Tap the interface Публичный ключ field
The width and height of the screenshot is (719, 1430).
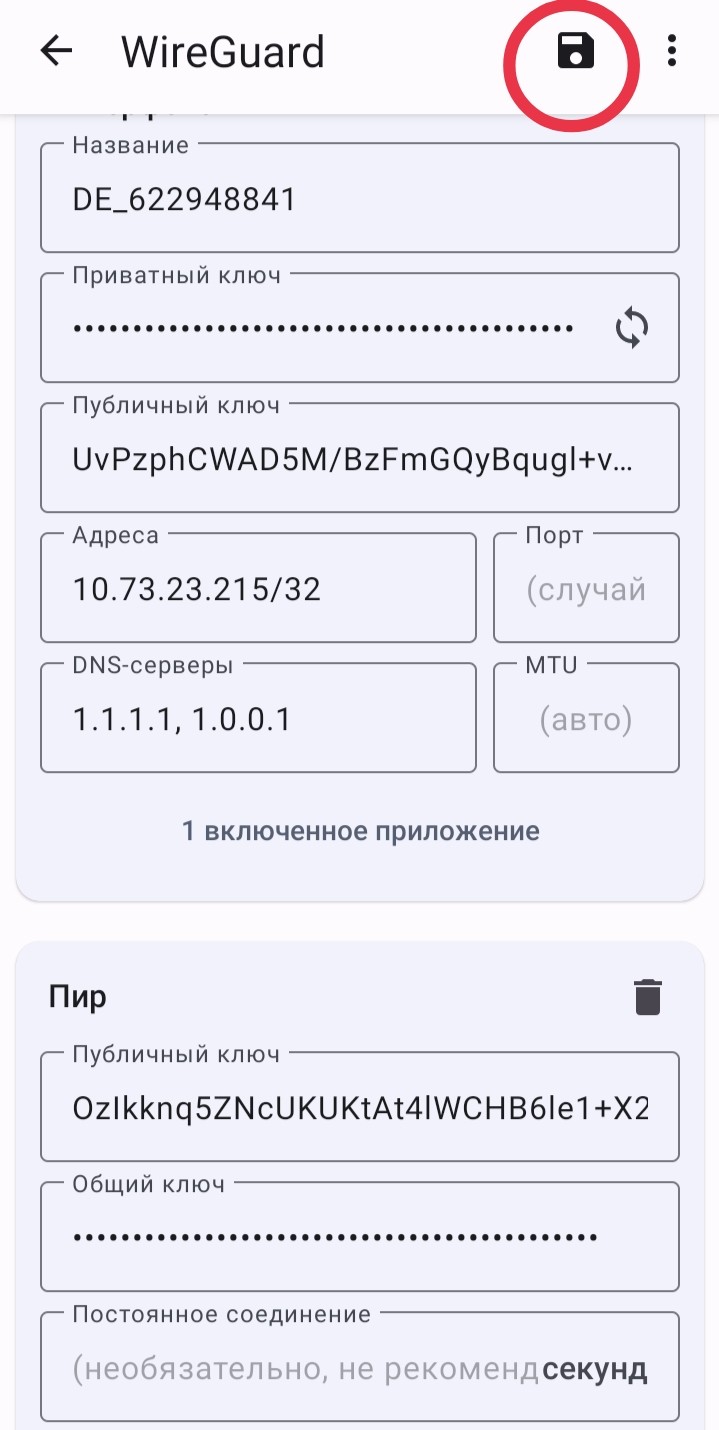coord(360,458)
